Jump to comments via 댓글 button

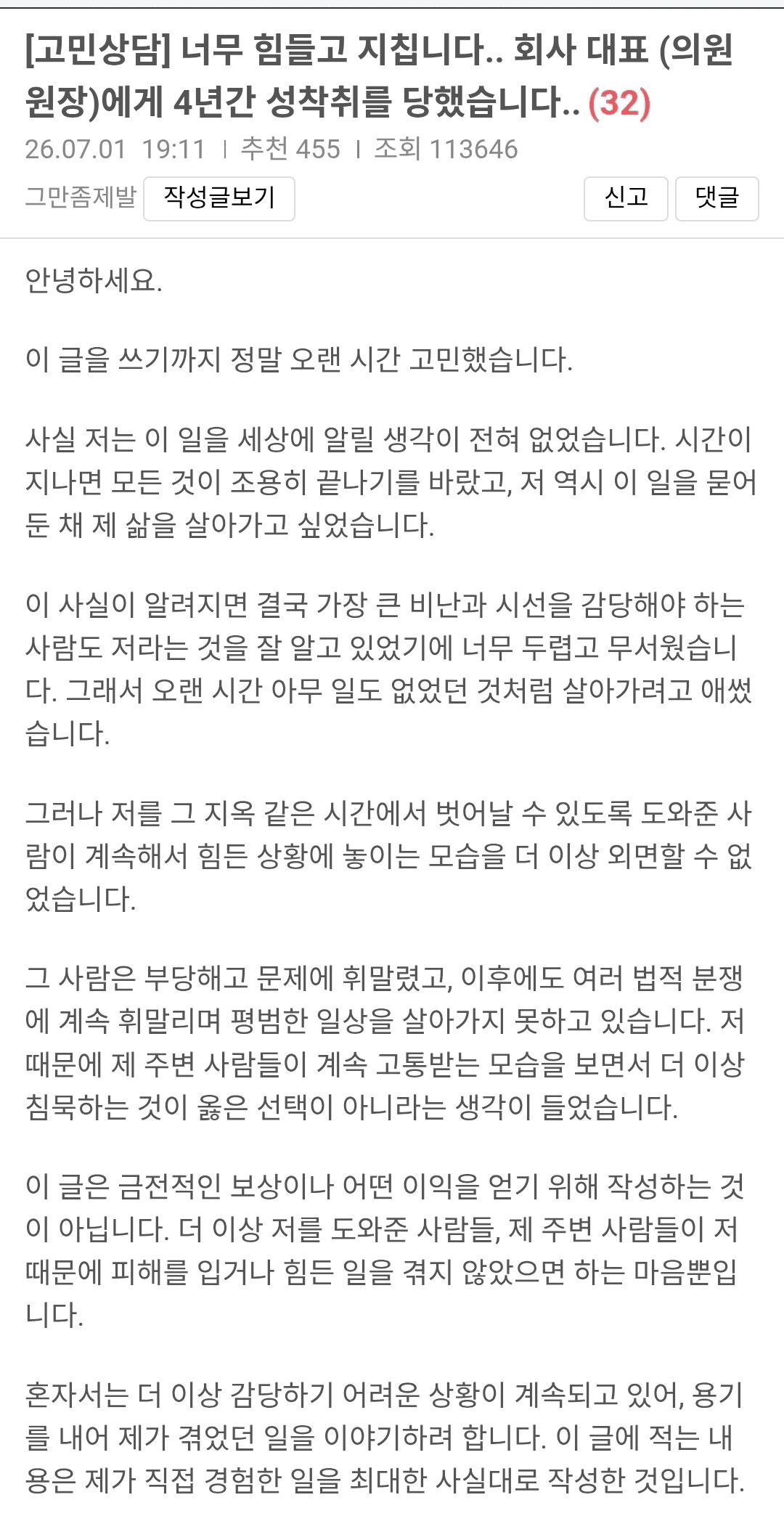point(716,198)
